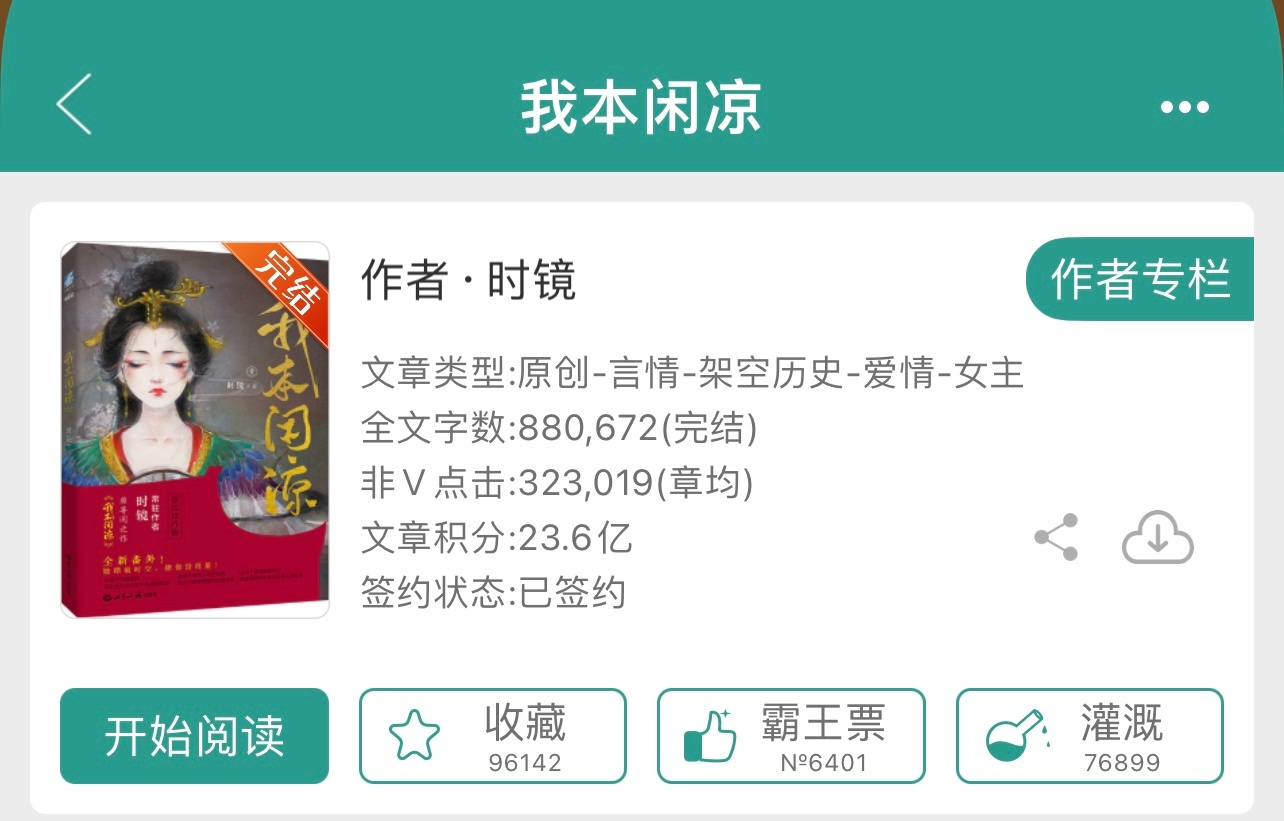Share this novel
Viewport: 1284px width, 821px height.
pos(1056,538)
